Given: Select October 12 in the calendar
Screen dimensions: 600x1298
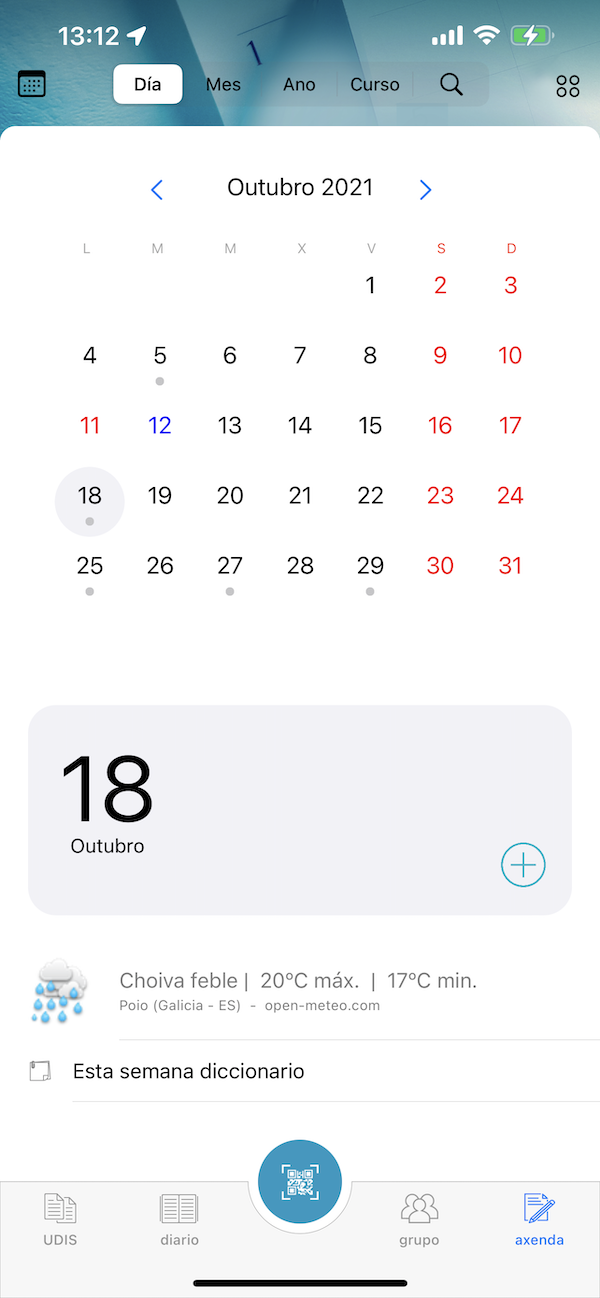Looking at the screenshot, I should tap(160, 426).
